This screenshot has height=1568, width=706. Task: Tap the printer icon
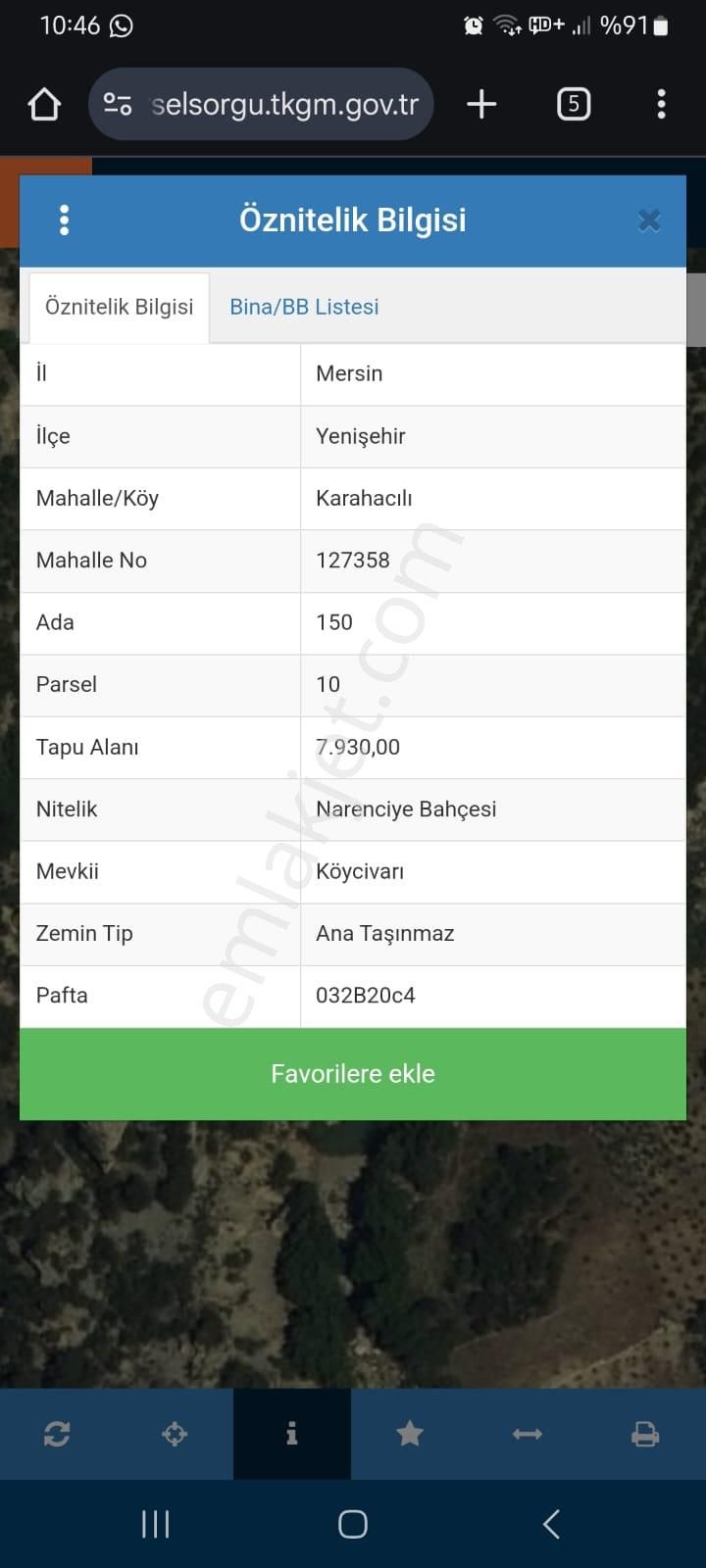[x=645, y=1435]
